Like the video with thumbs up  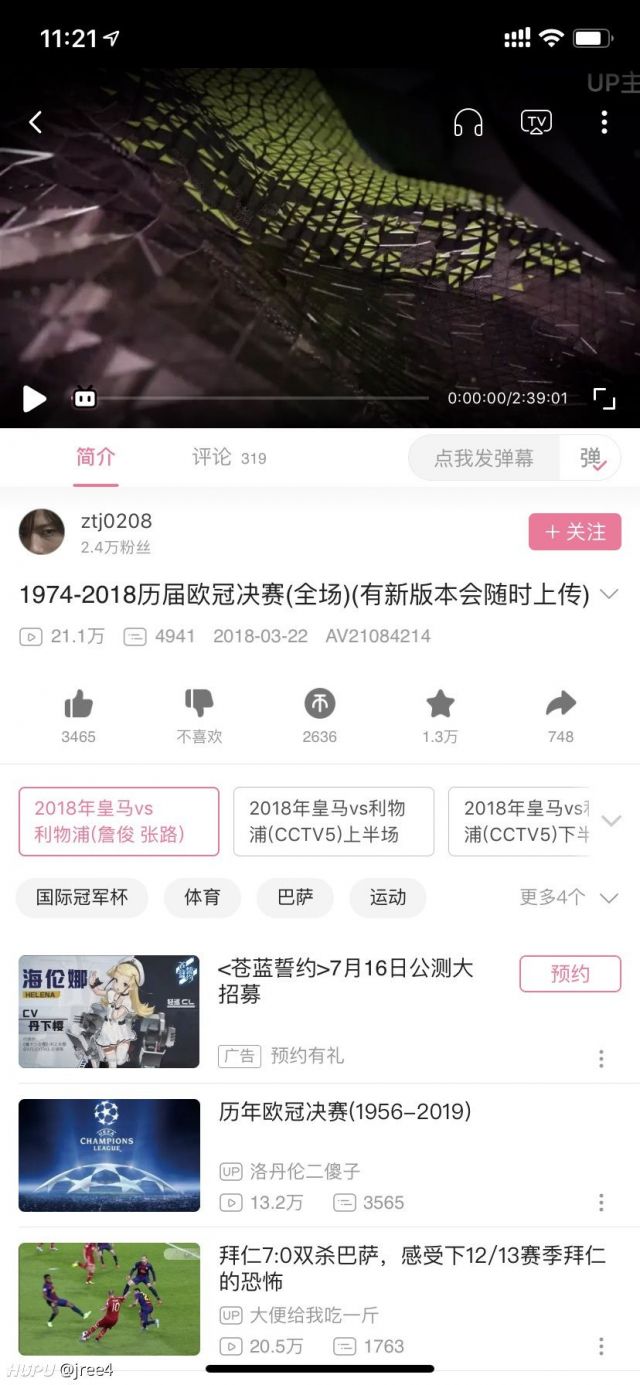[78, 704]
